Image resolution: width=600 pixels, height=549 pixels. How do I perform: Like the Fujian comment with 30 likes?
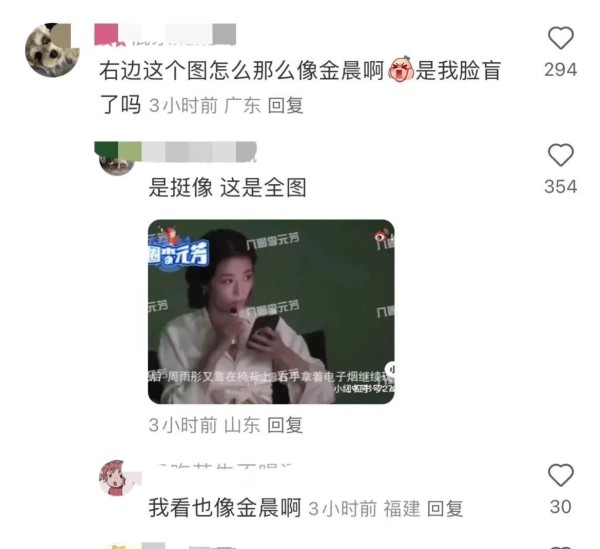[x=561, y=475]
